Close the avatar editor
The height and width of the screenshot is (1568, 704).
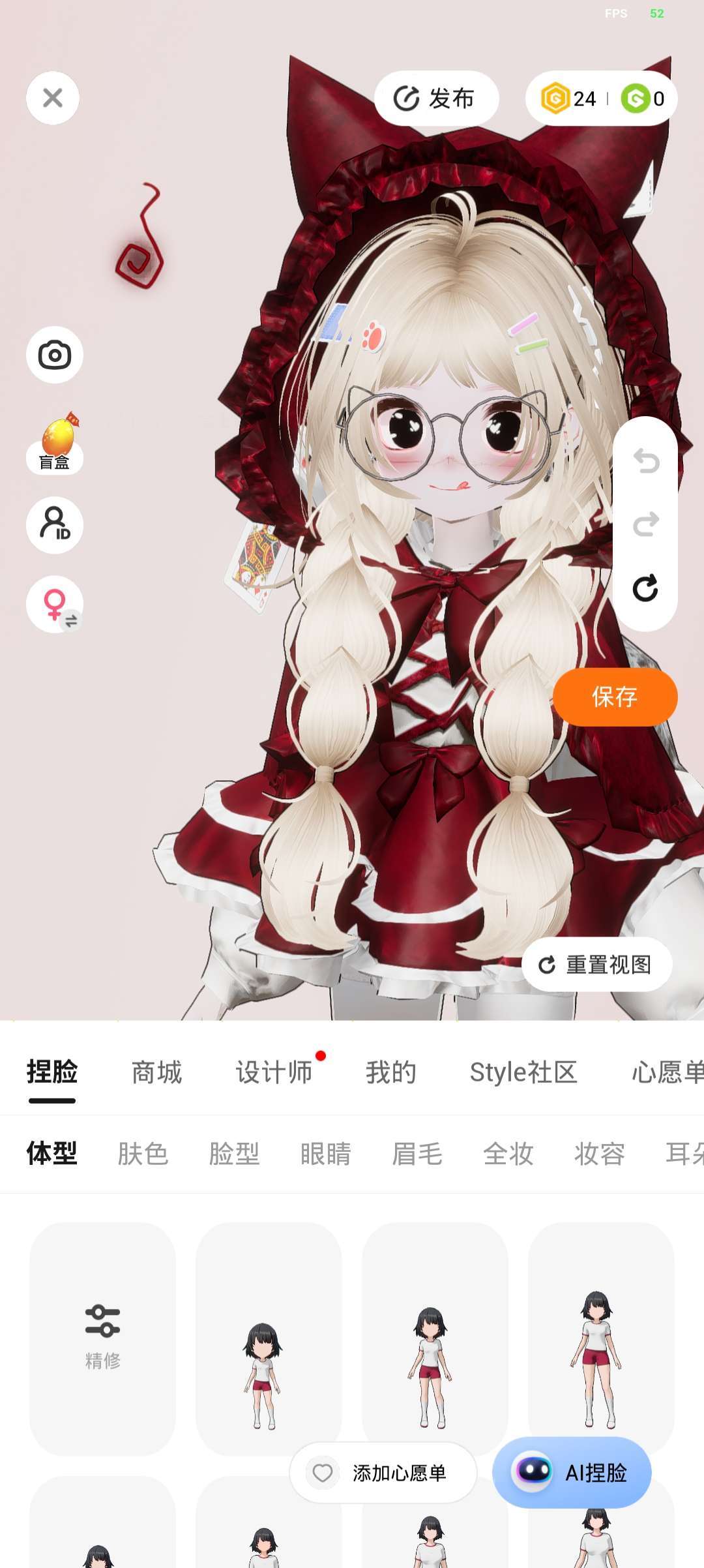[x=53, y=98]
